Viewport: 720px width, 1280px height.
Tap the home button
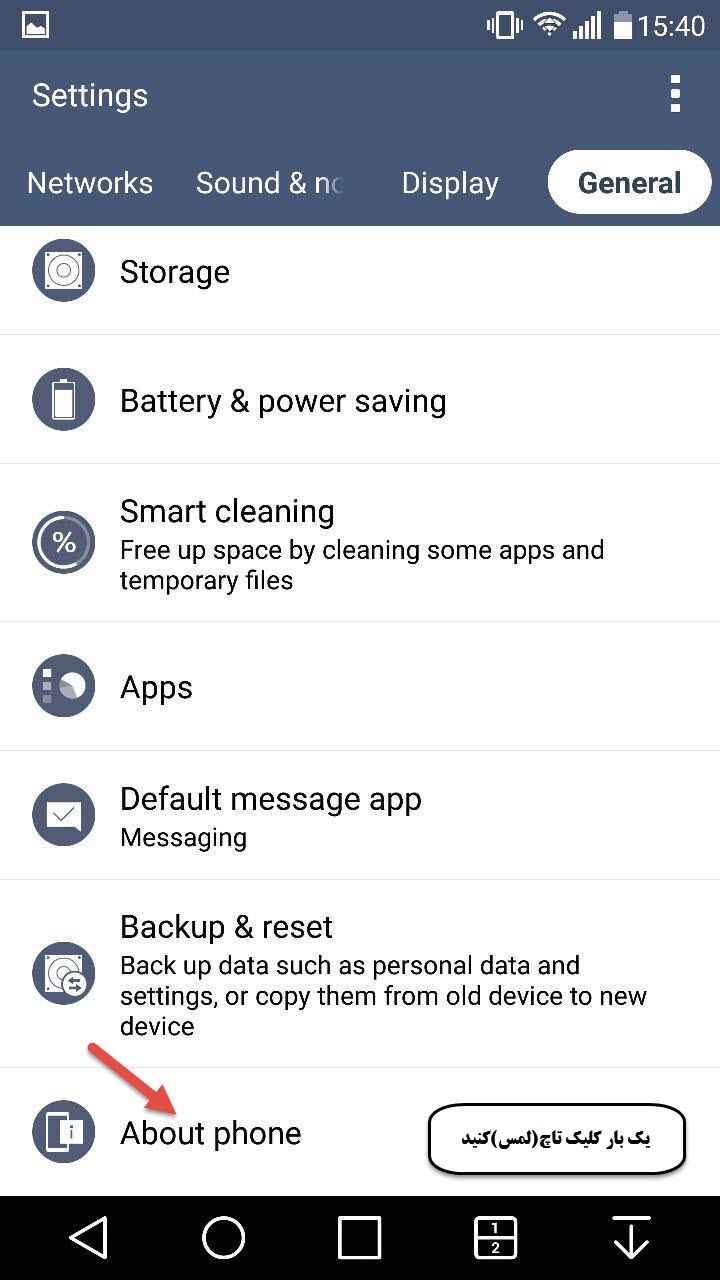click(x=224, y=1238)
